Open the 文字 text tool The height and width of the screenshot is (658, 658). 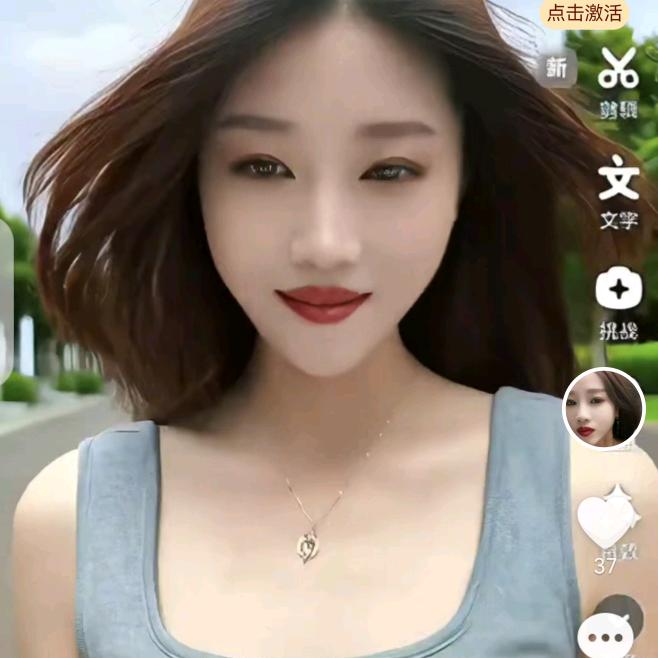[618, 180]
